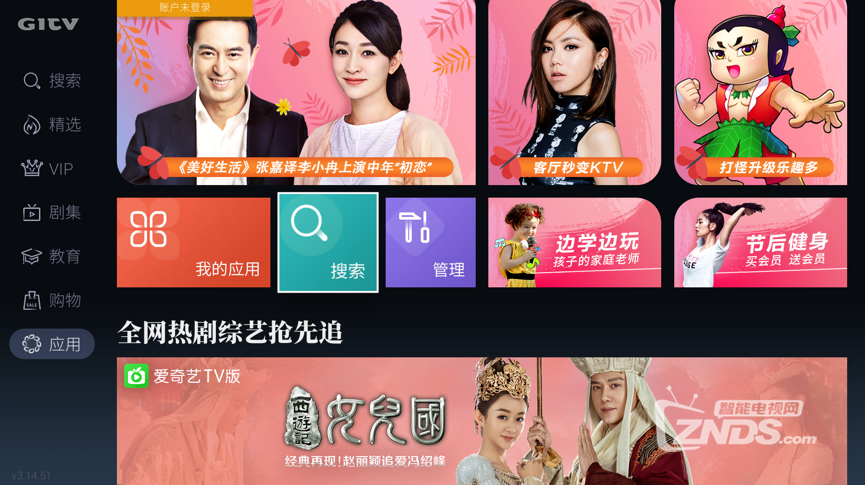The height and width of the screenshot is (485, 865).
Task: Select the 应用 sidebar item
Action: [x=52, y=344]
